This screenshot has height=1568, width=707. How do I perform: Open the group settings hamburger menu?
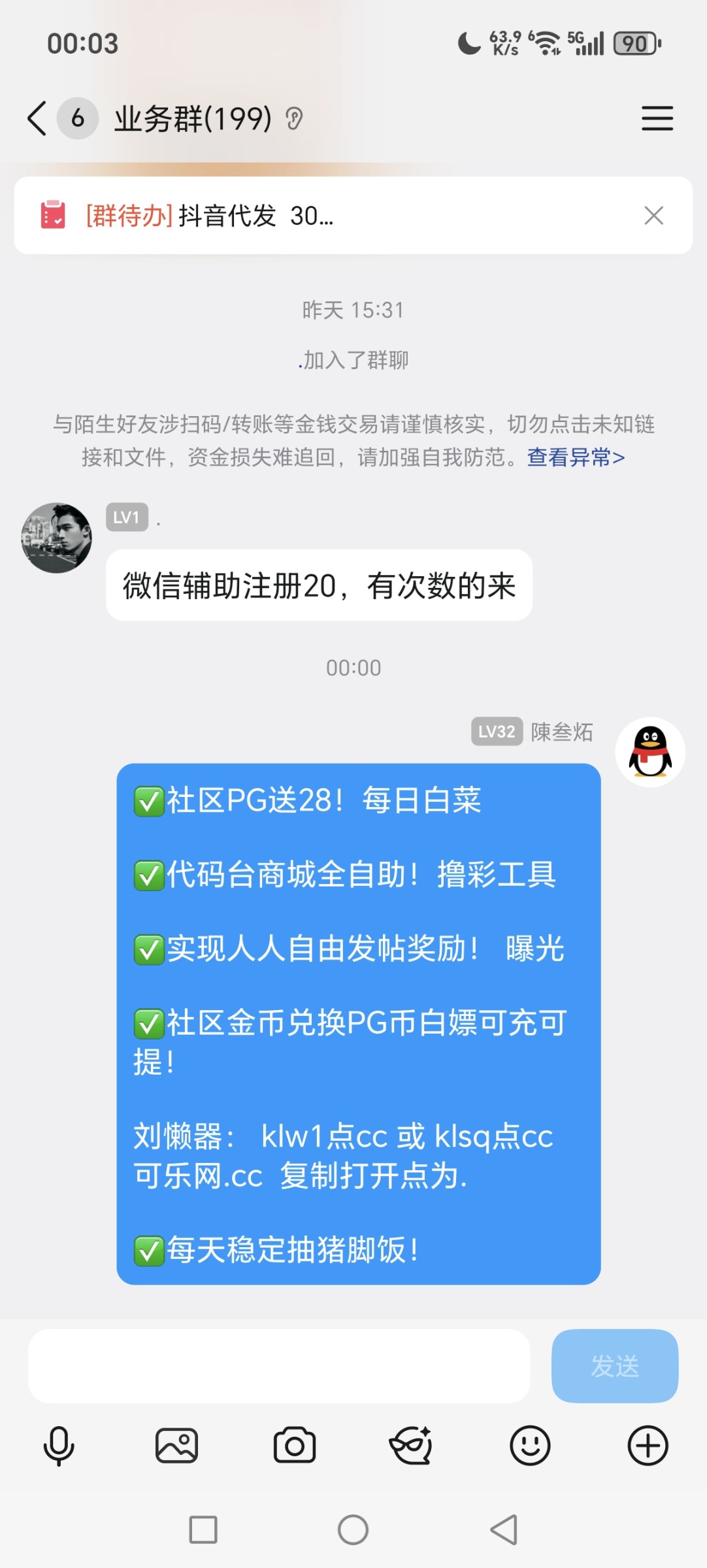click(x=657, y=119)
